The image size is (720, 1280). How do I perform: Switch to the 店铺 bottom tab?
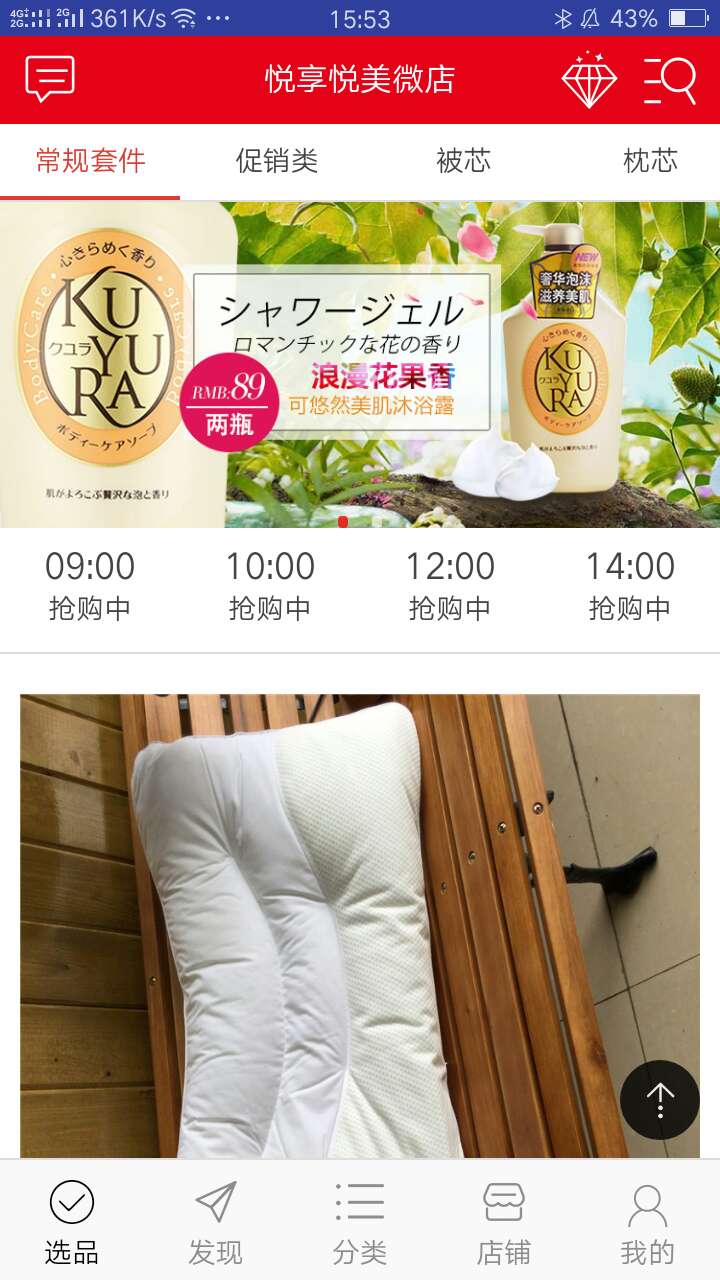504,1222
